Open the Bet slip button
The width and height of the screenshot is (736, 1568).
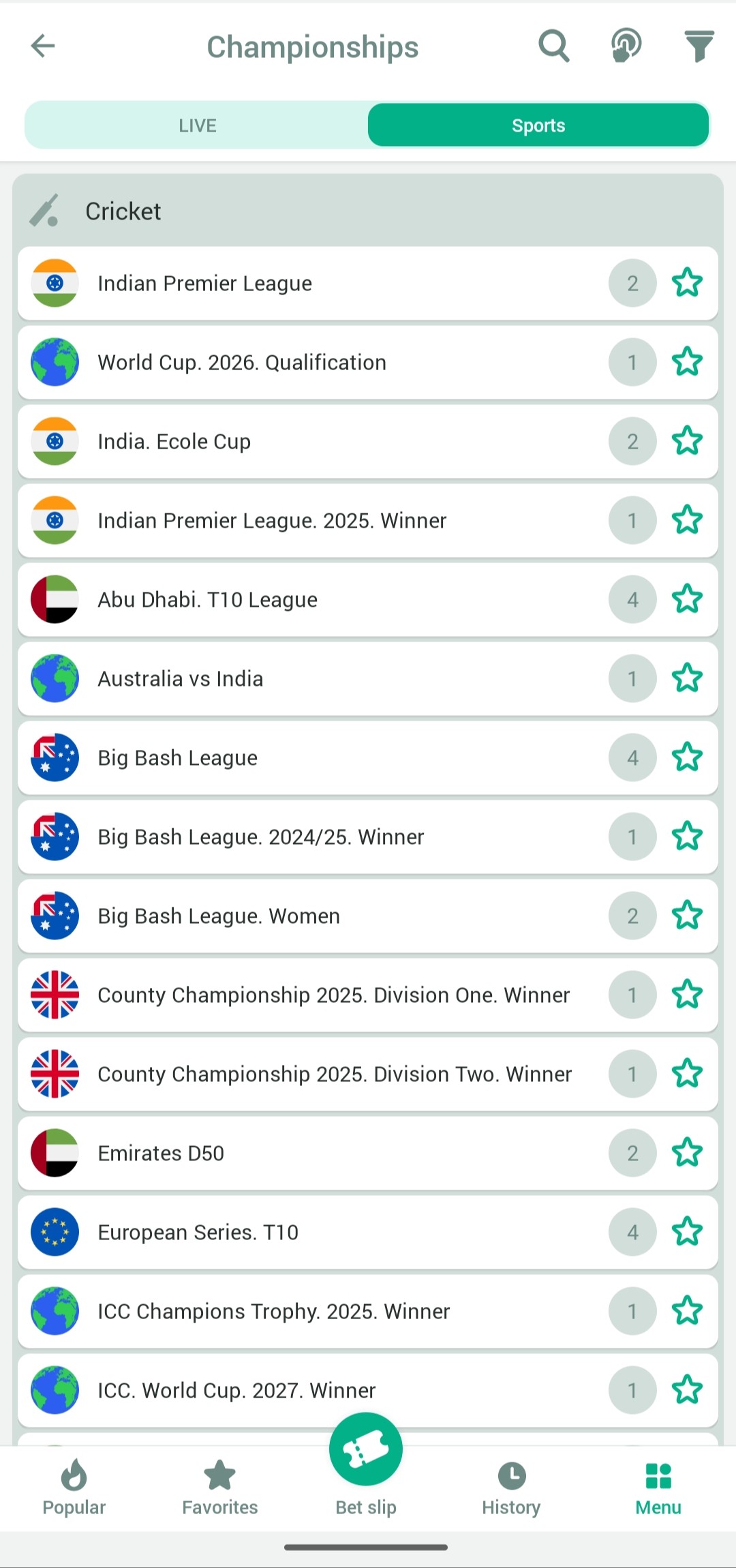pos(366,1466)
